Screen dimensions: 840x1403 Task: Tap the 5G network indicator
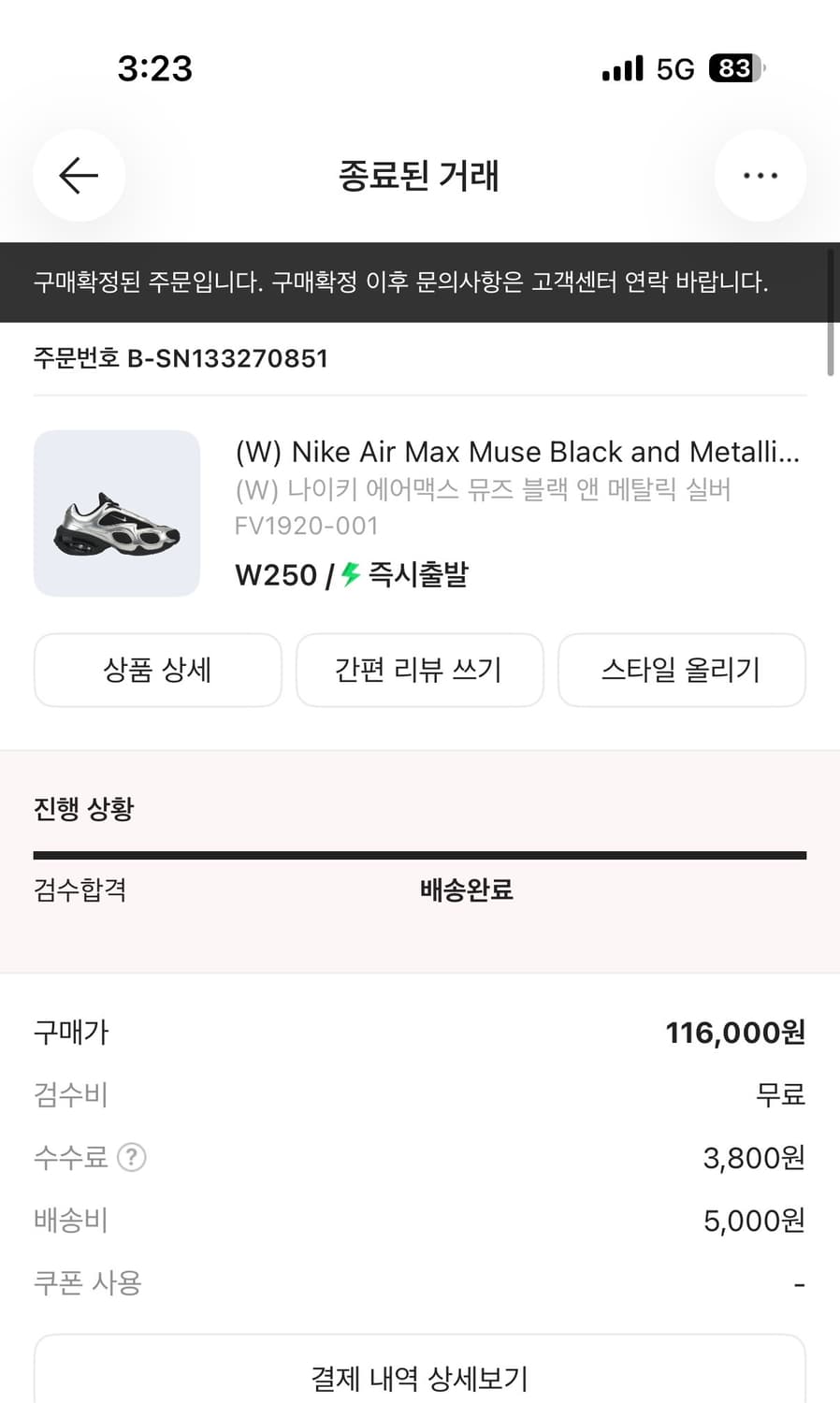pyautogui.click(x=676, y=67)
